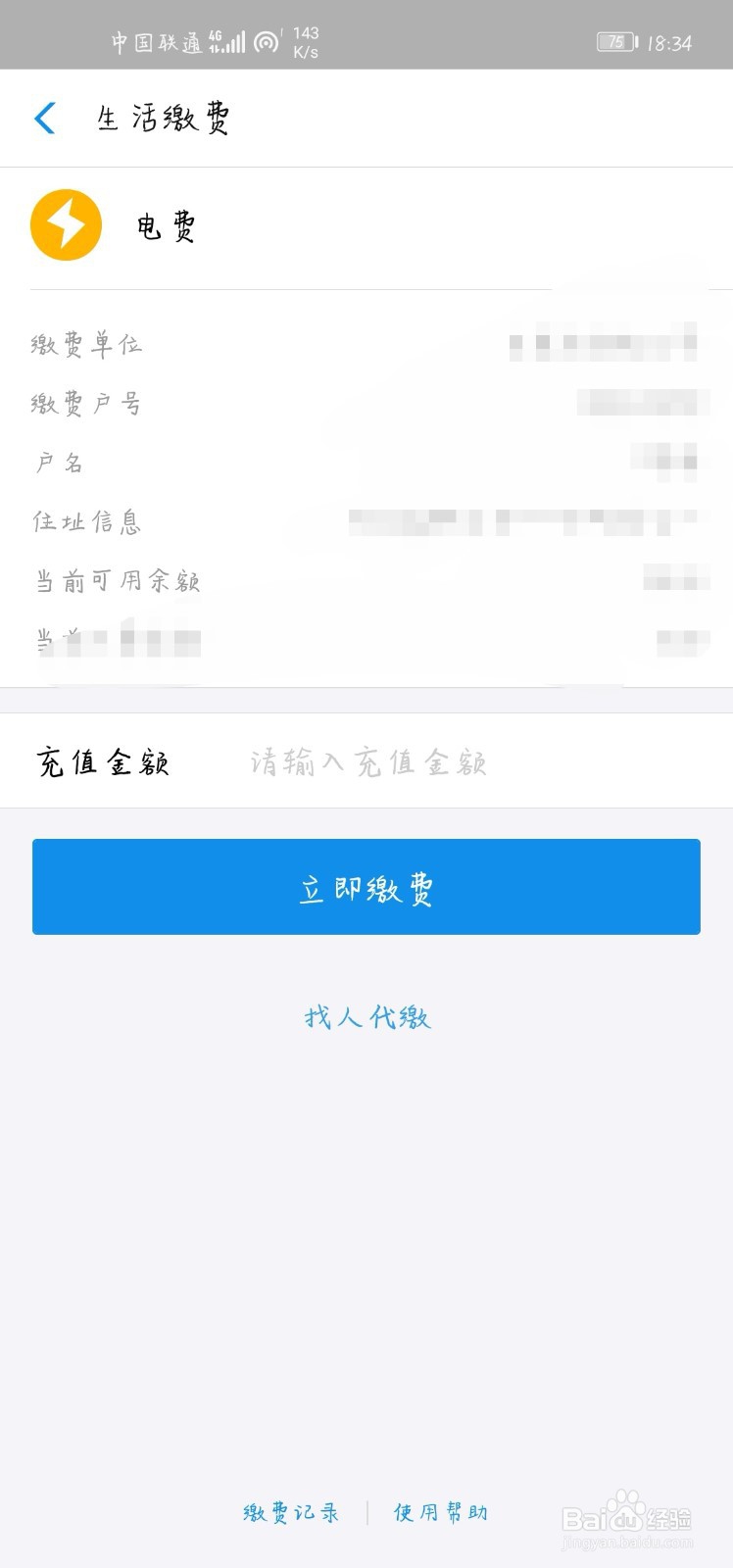Image resolution: width=733 pixels, height=1568 pixels.
Task: Select the 缴费户号 row
Action: [366, 404]
